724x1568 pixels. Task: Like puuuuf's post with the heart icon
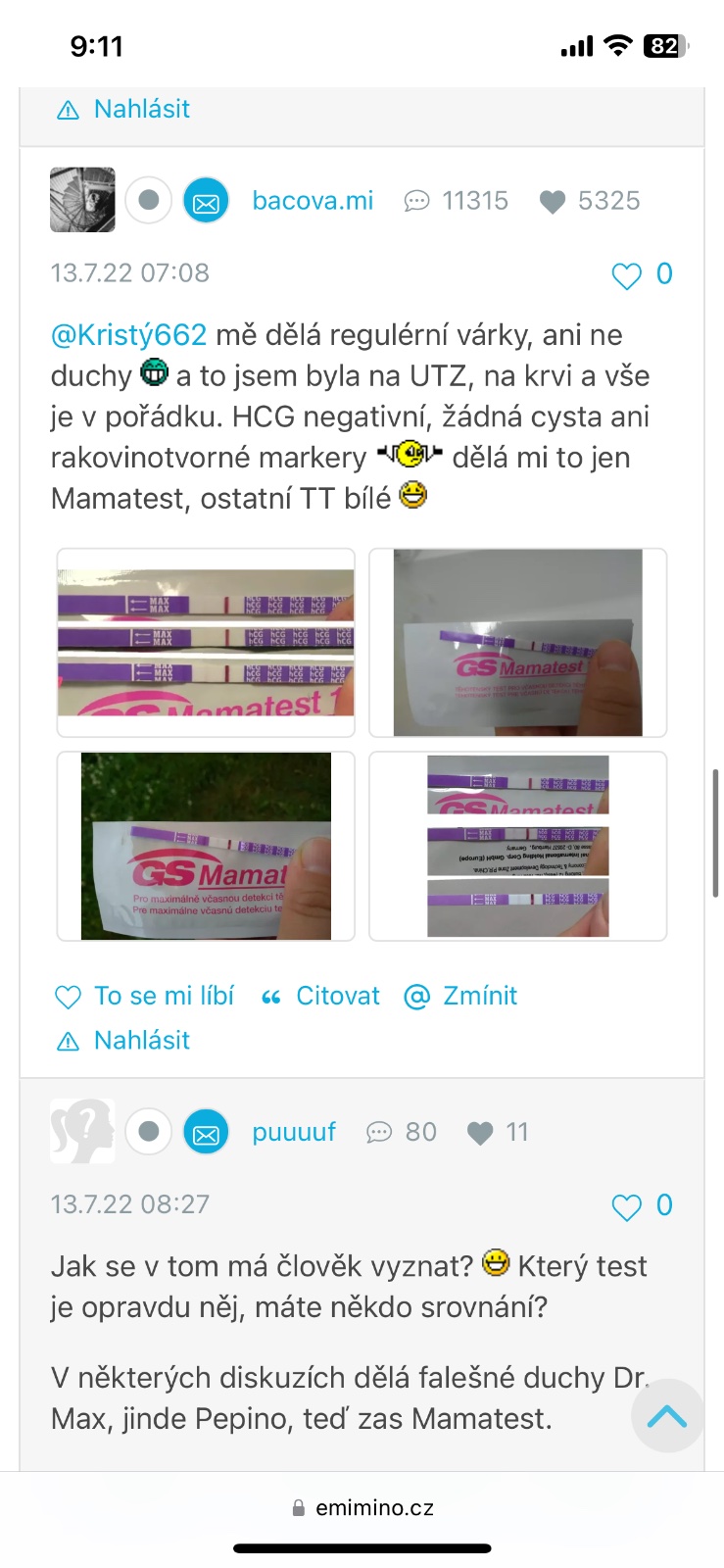click(x=626, y=1206)
